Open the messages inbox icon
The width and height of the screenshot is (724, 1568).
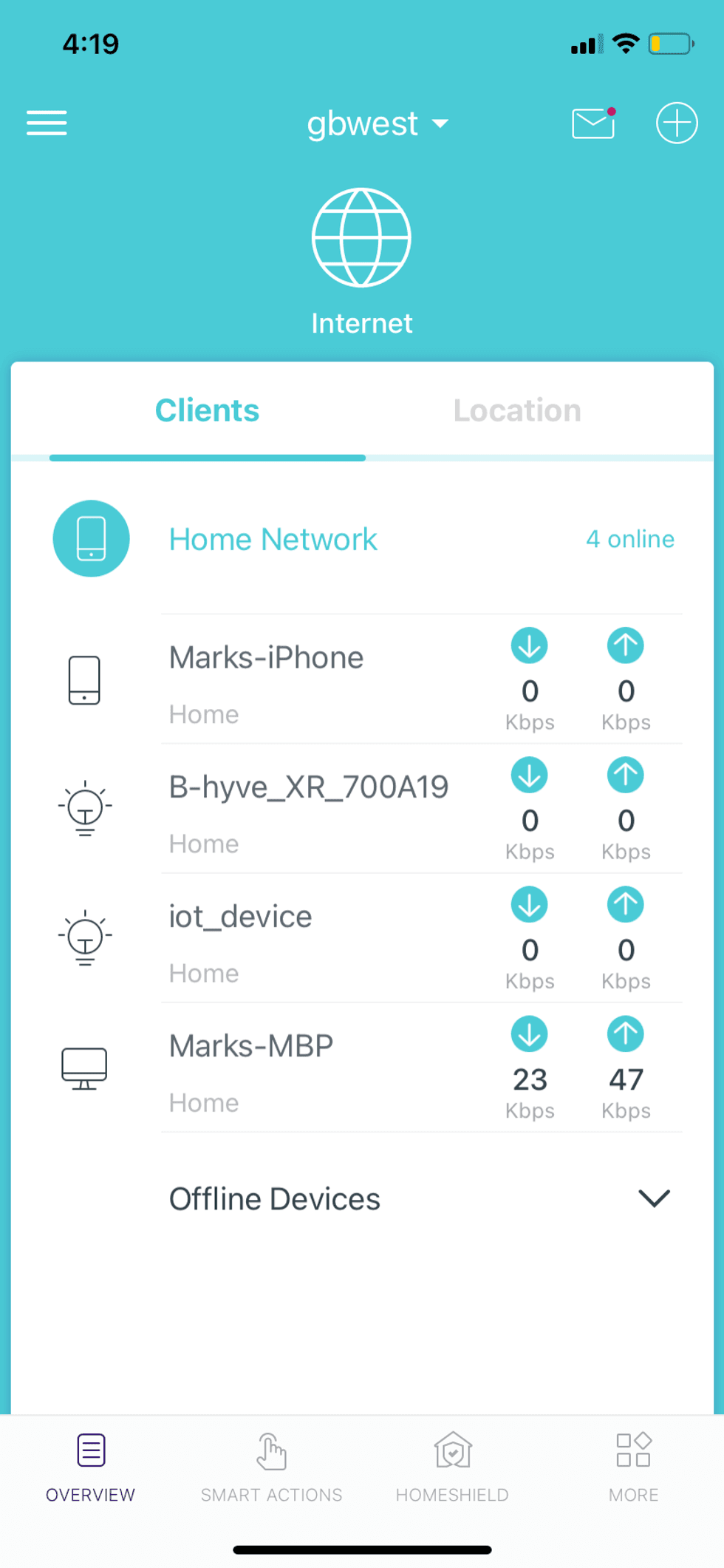593,123
